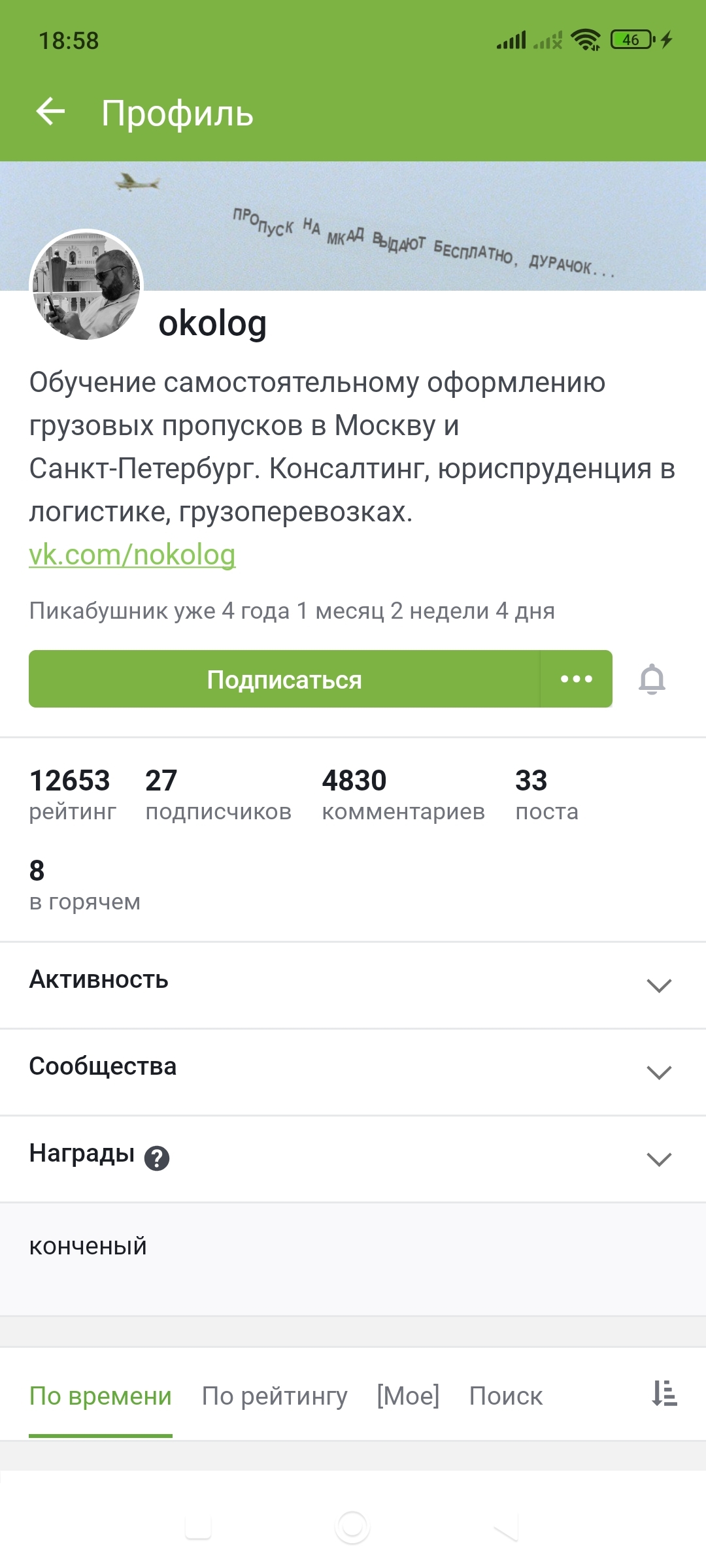This screenshot has height=1568, width=706.
Task: Open the question mark help next to Награды
Action: click(157, 1158)
